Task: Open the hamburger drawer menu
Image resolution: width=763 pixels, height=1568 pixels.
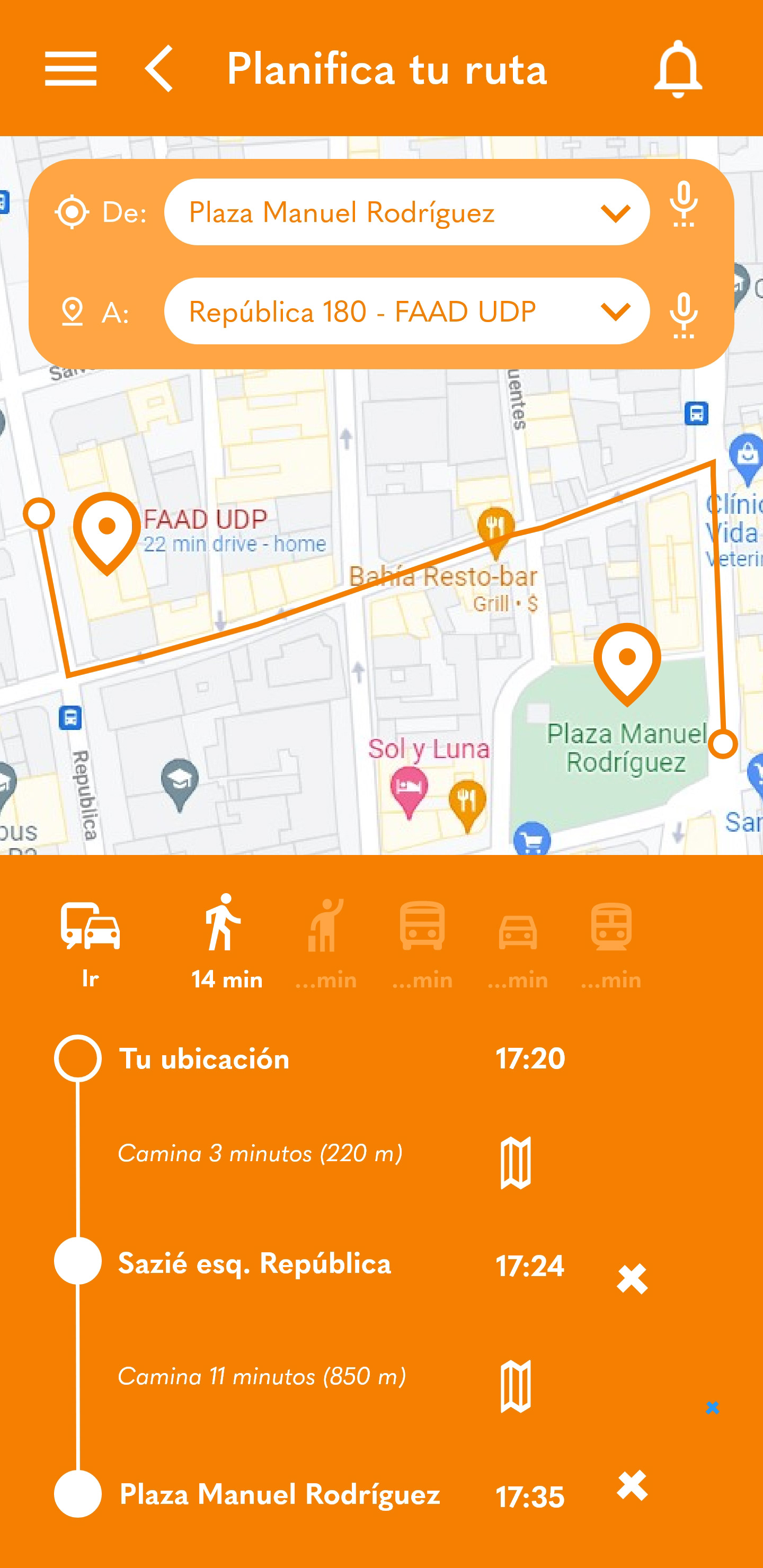Action: point(70,68)
